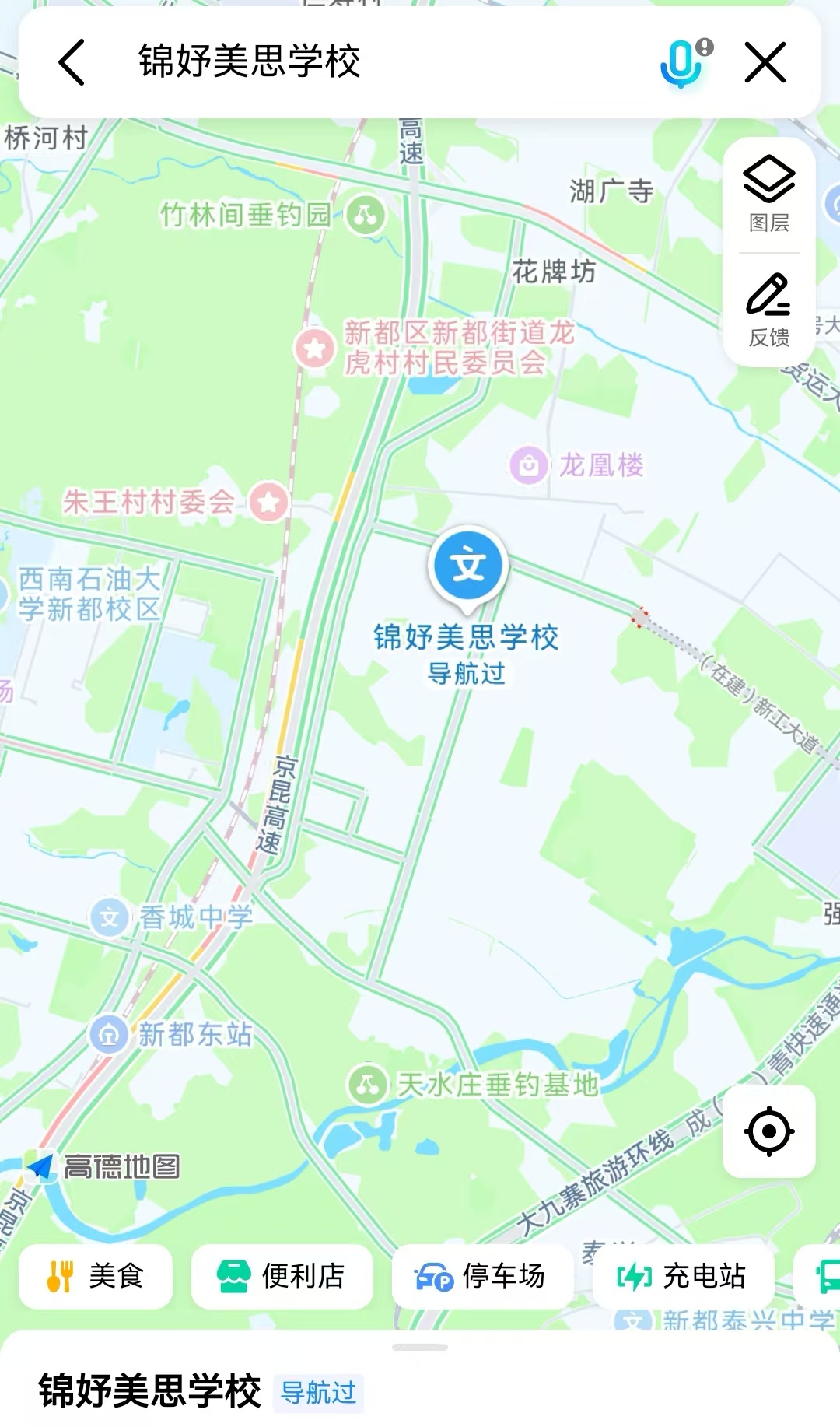840x1427 pixels.
Task: Select the 充电站 chip
Action: click(x=683, y=1276)
